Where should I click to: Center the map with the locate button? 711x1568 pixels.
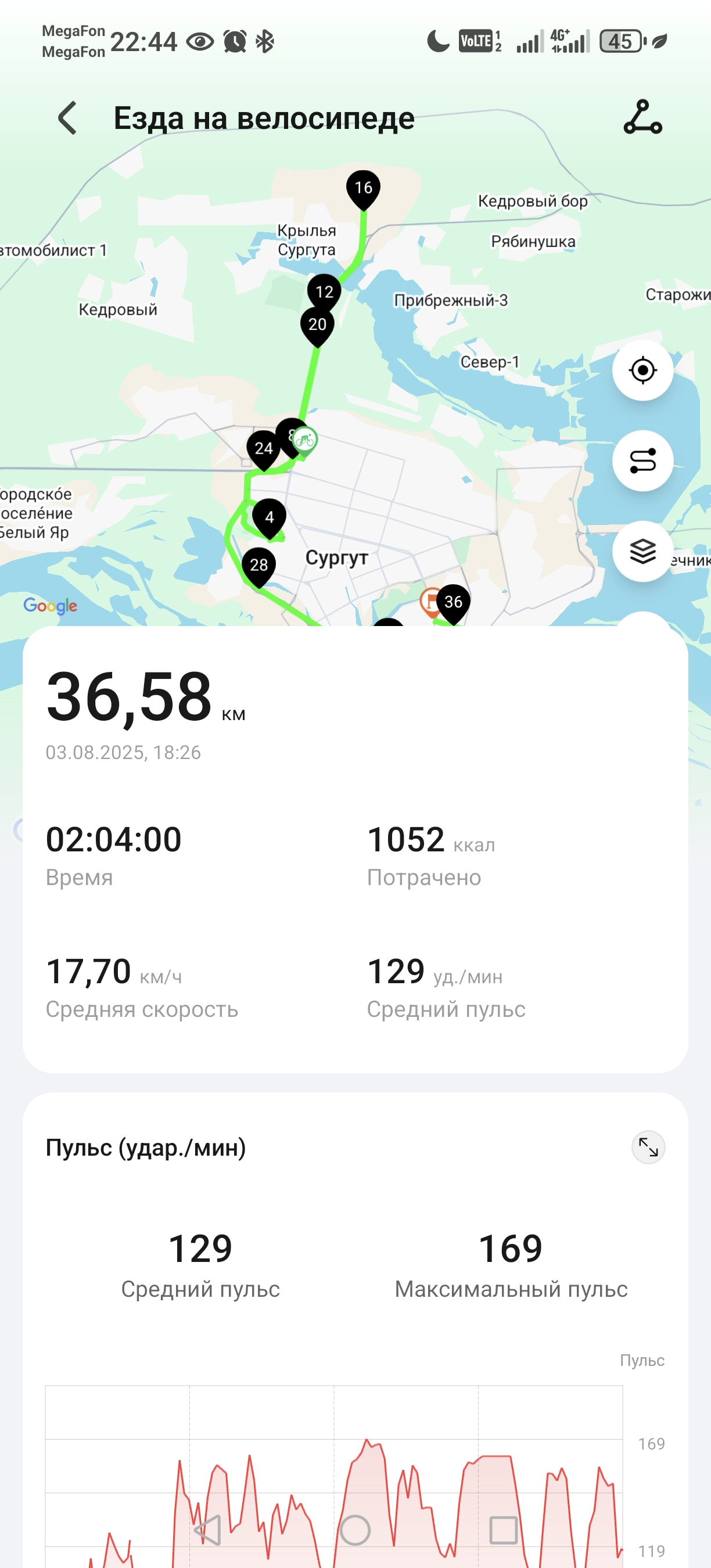[643, 370]
